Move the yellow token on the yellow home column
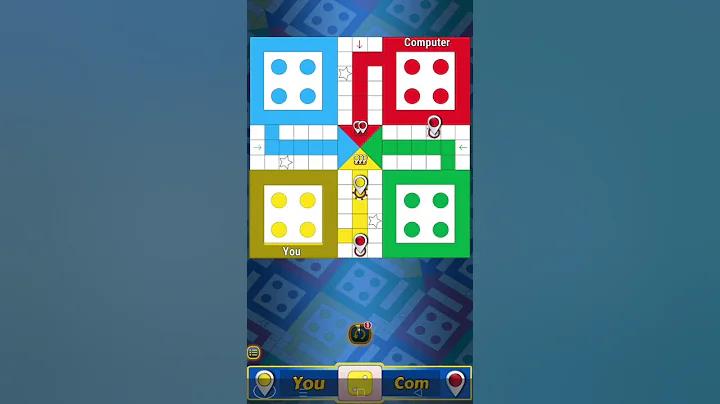 [x=360, y=184]
